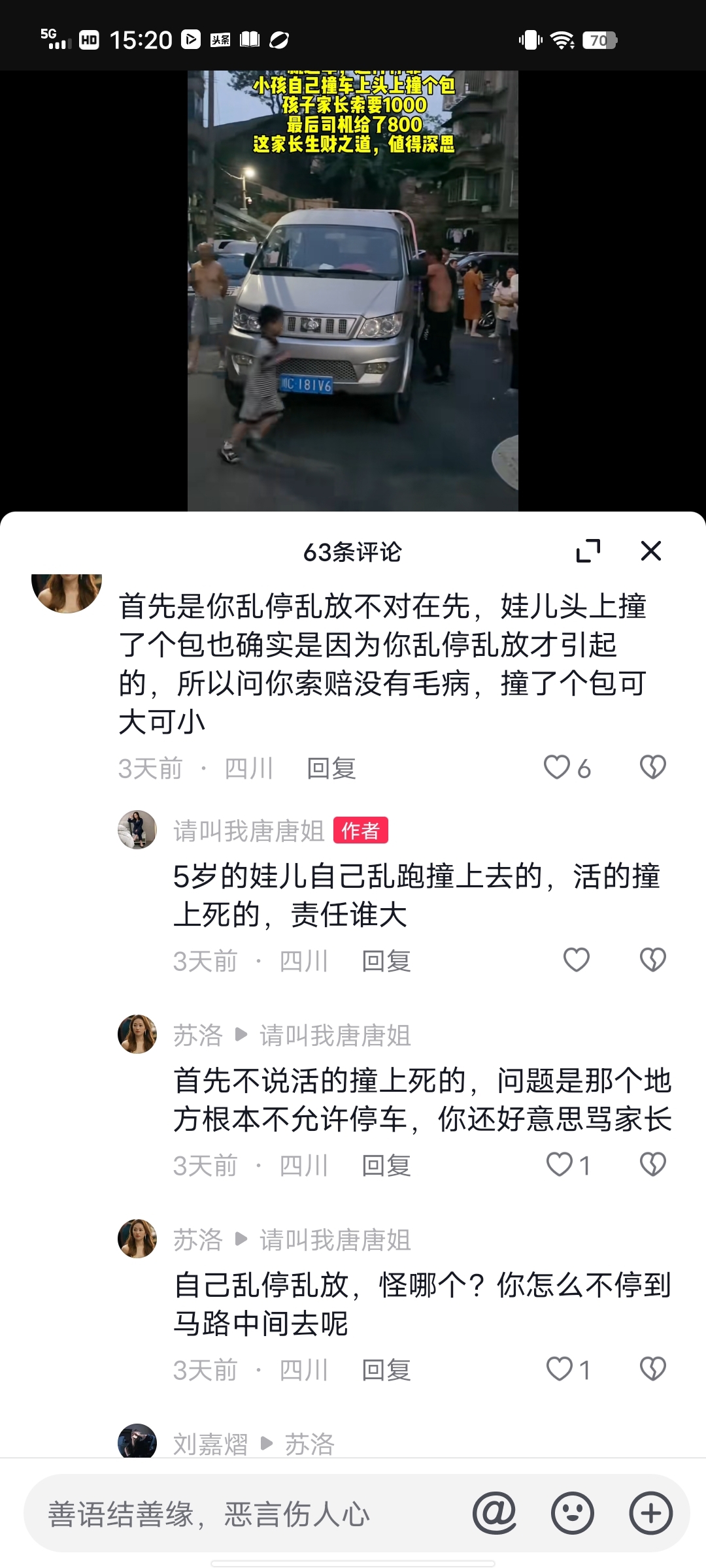
Task: Dislike the comment about 乱停乱放不对在先
Action: point(652,768)
